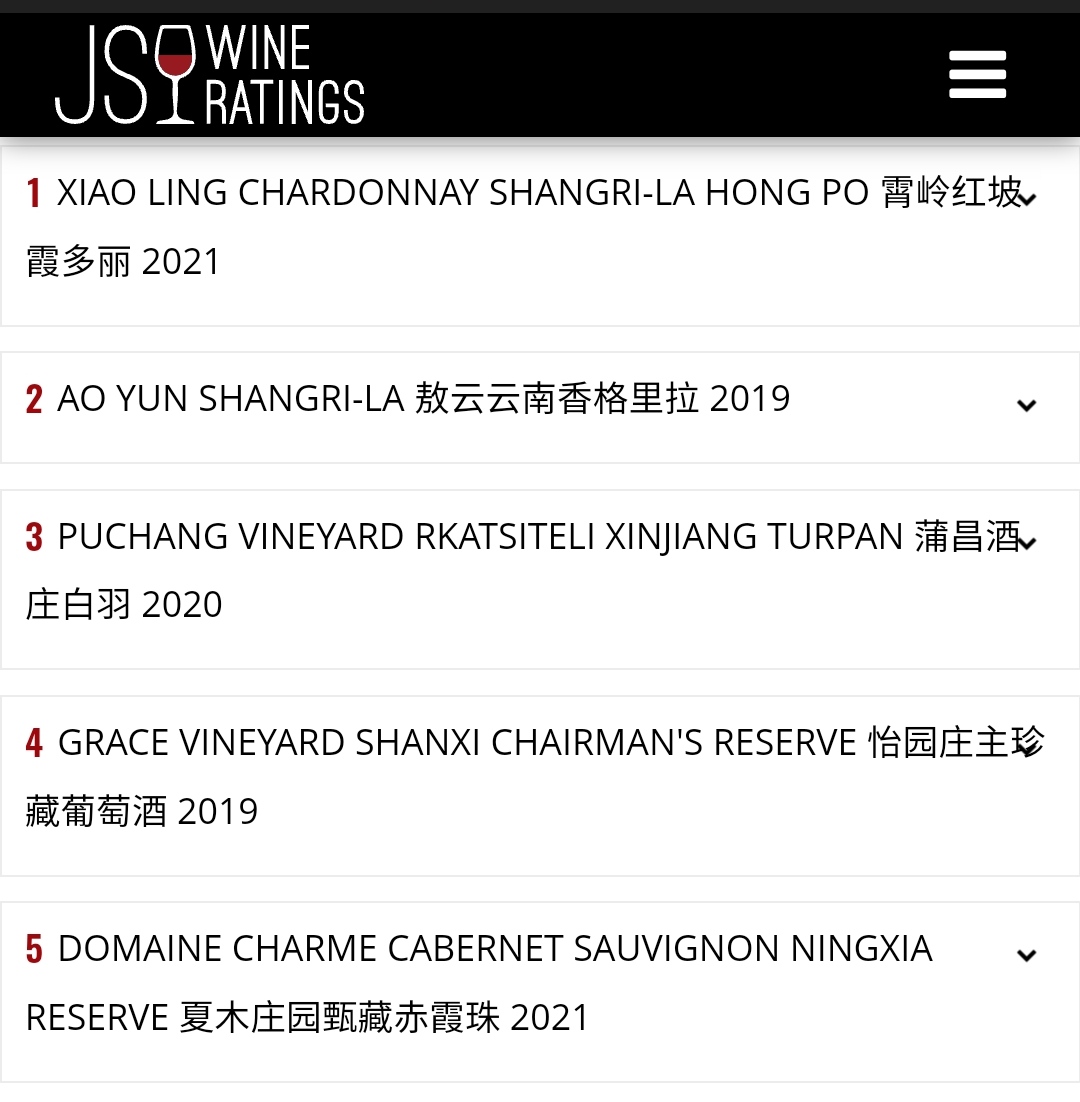
Task: Open the hamburger navigation menu
Action: (x=977, y=75)
